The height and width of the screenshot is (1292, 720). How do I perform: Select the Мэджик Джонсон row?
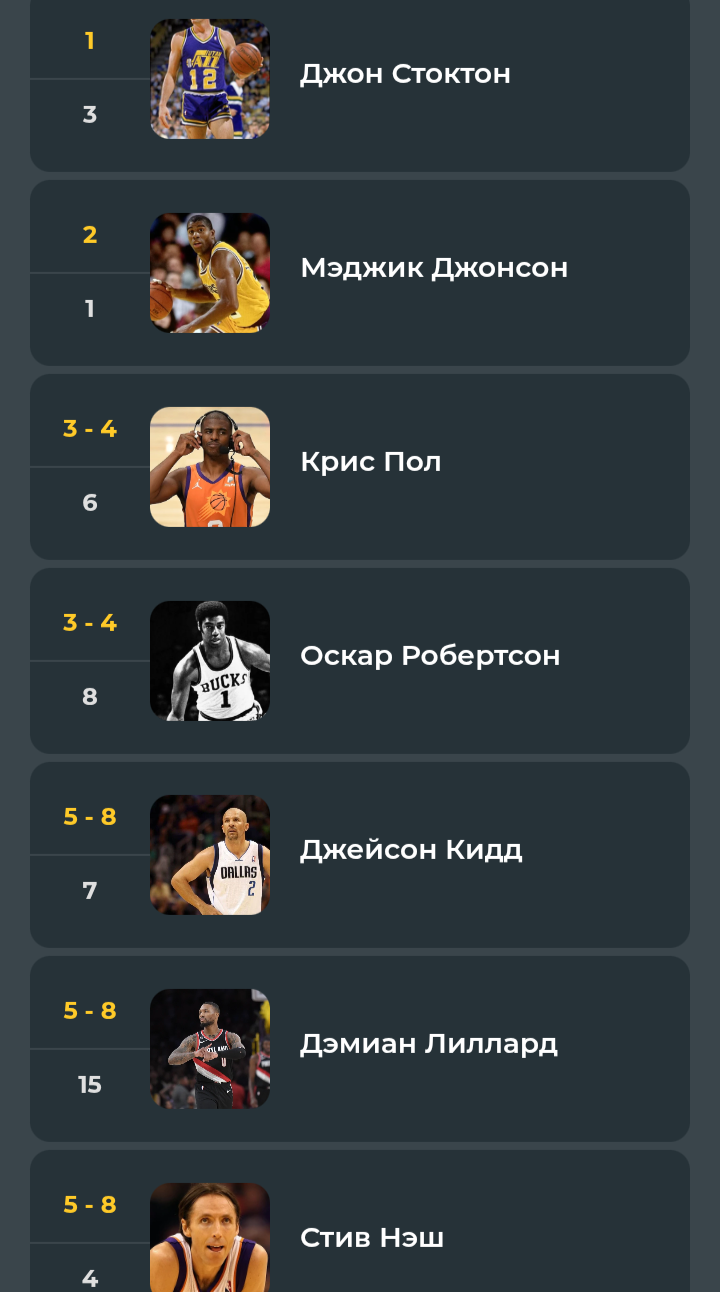pos(433,268)
